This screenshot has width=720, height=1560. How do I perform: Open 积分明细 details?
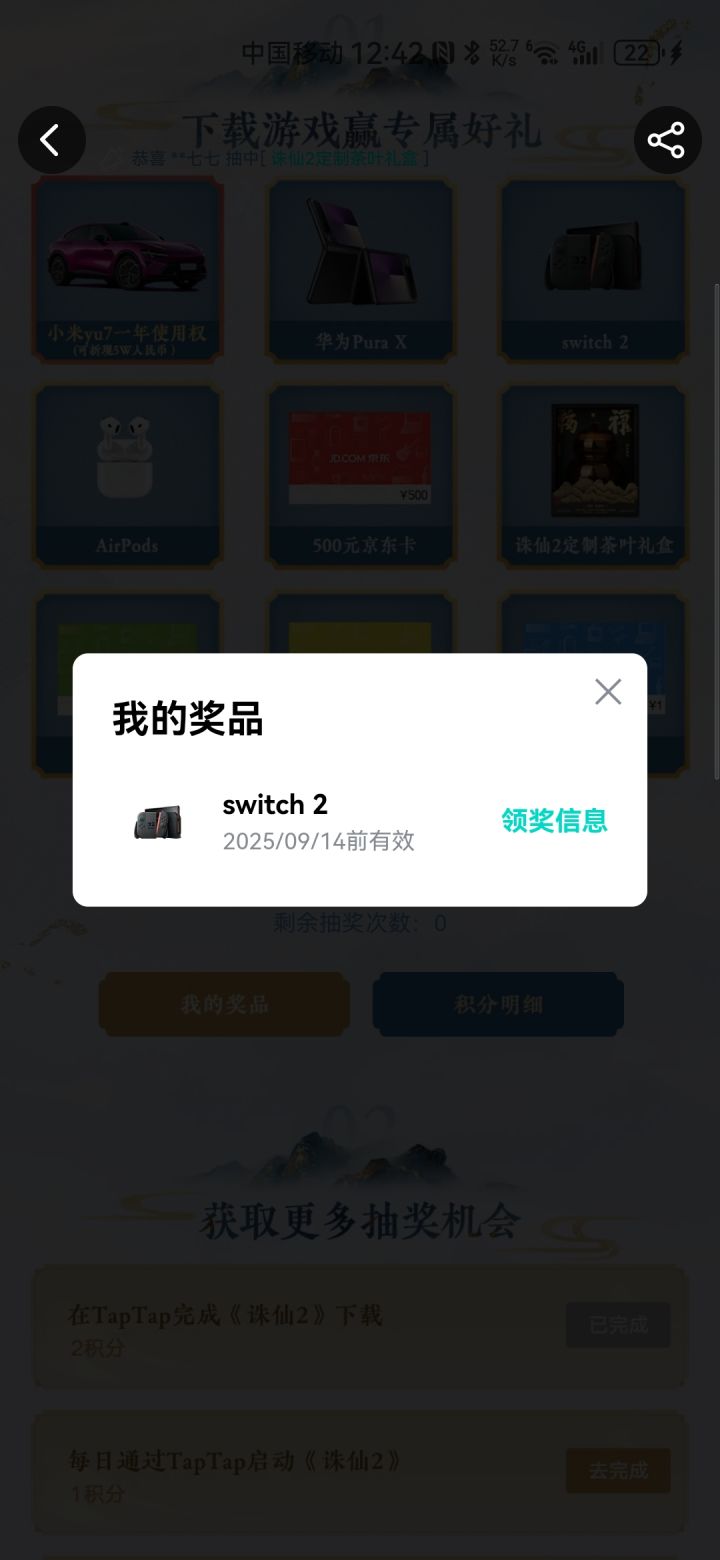click(x=498, y=1004)
